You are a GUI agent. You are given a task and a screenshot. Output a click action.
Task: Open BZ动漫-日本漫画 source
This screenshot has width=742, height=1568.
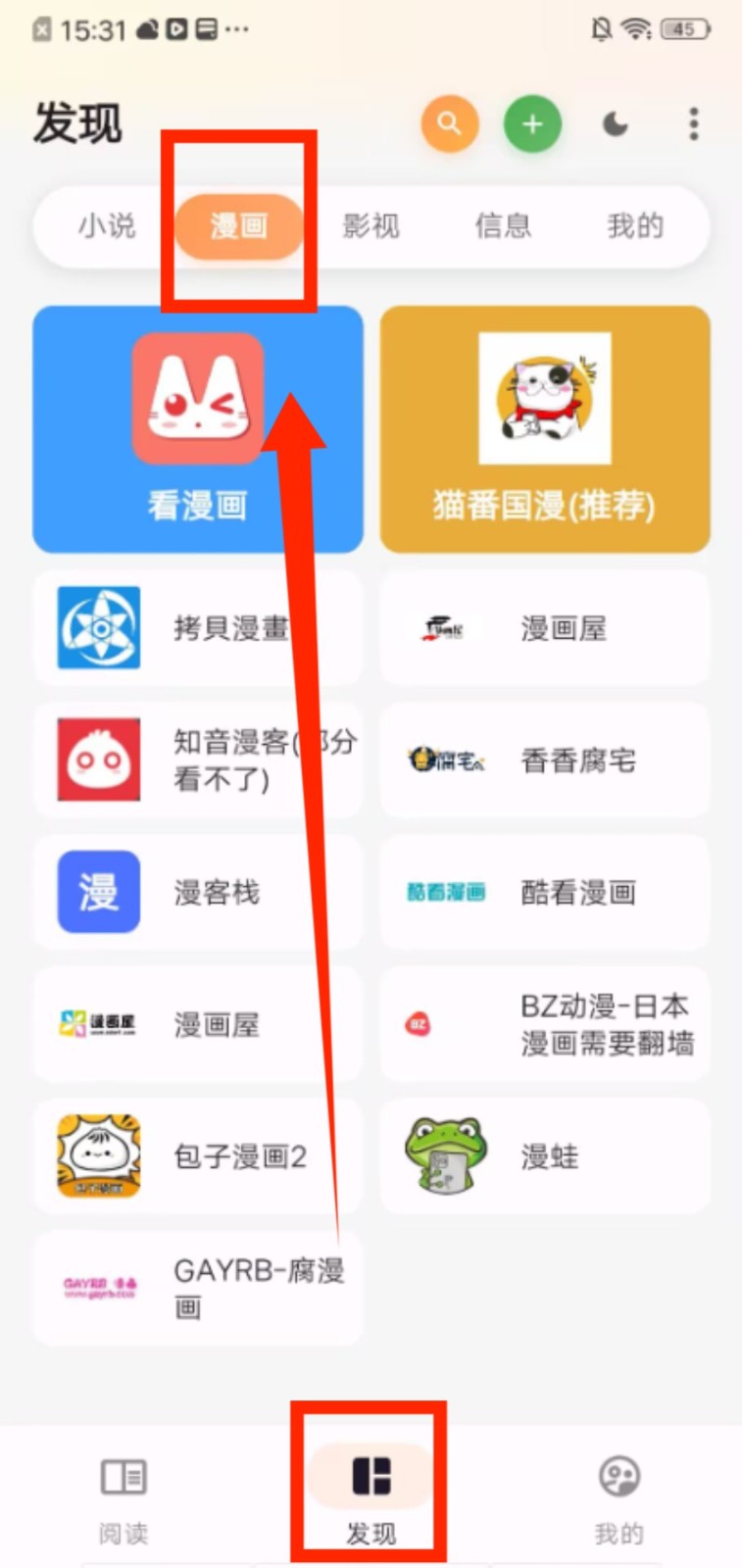tap(544, 1024)
